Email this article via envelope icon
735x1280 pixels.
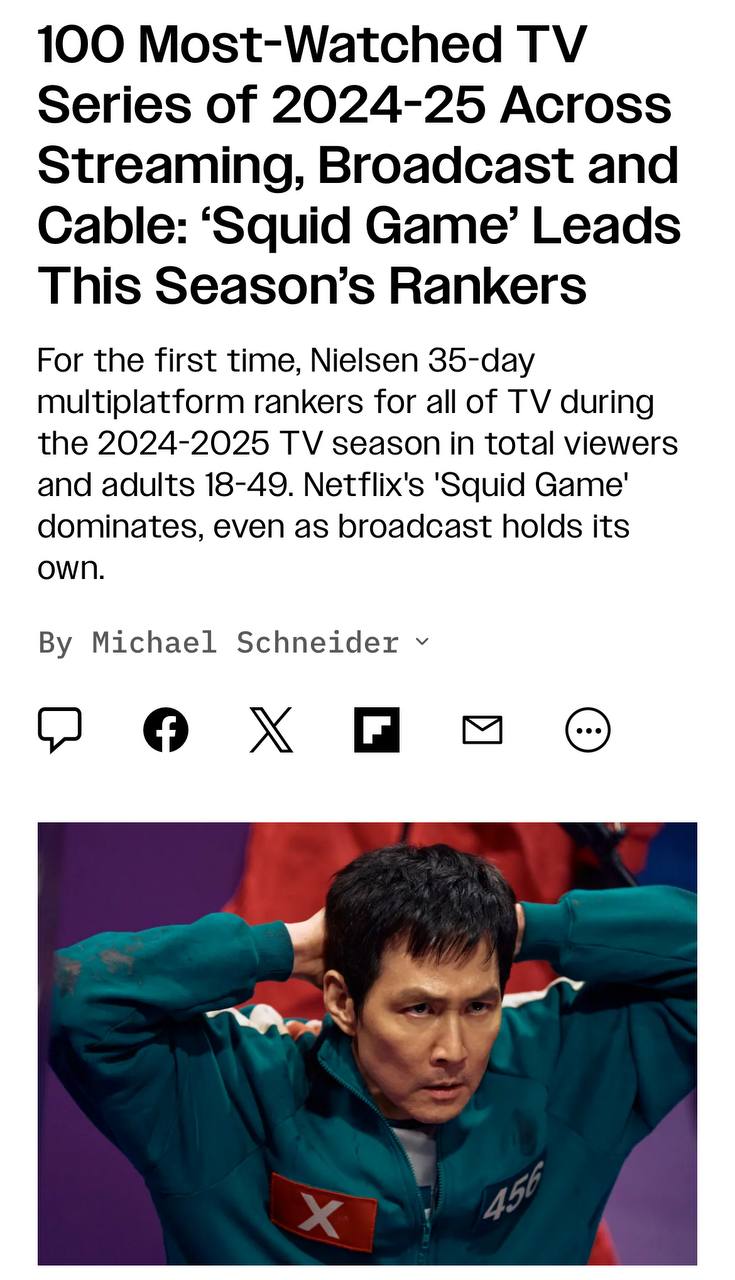[x=482, y=730]
